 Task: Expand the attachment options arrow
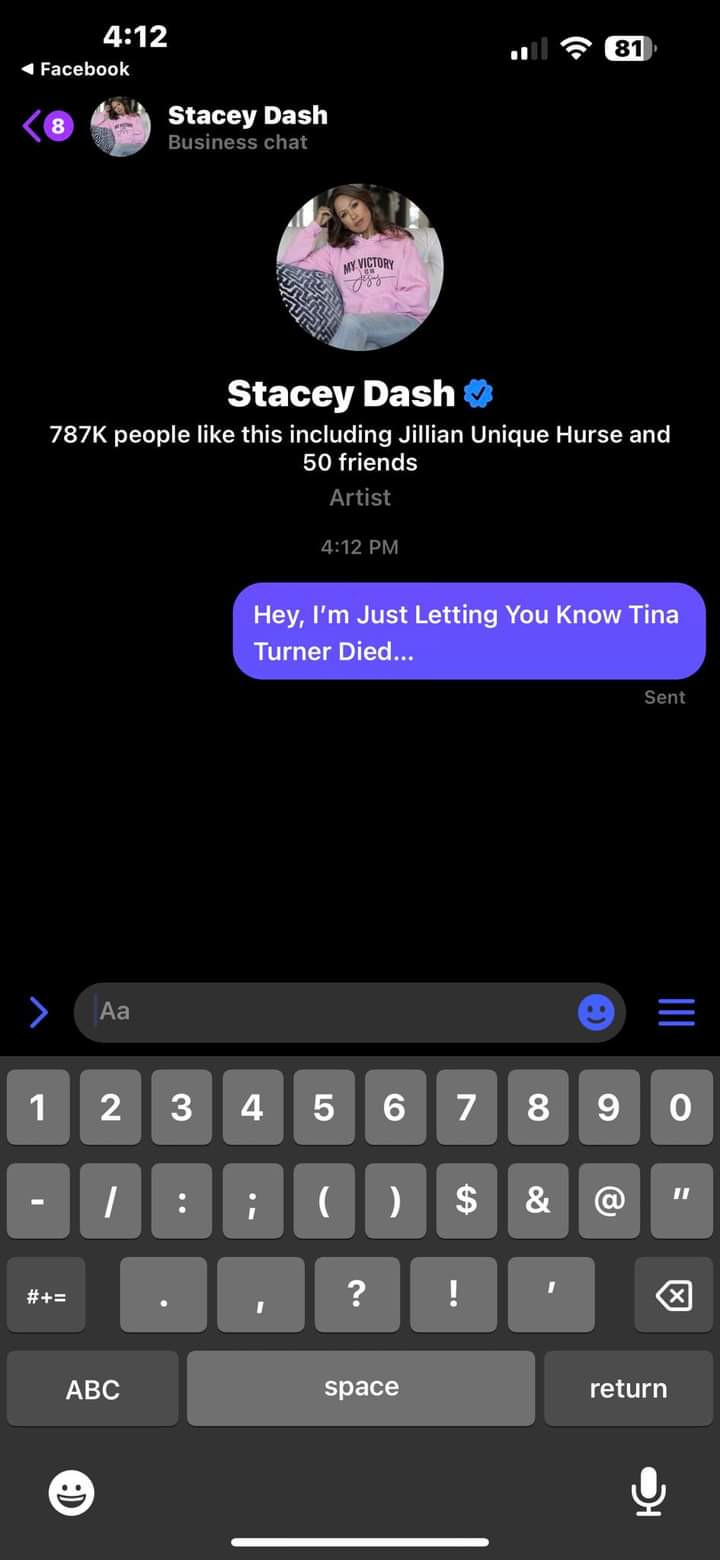pos(38,1013)
